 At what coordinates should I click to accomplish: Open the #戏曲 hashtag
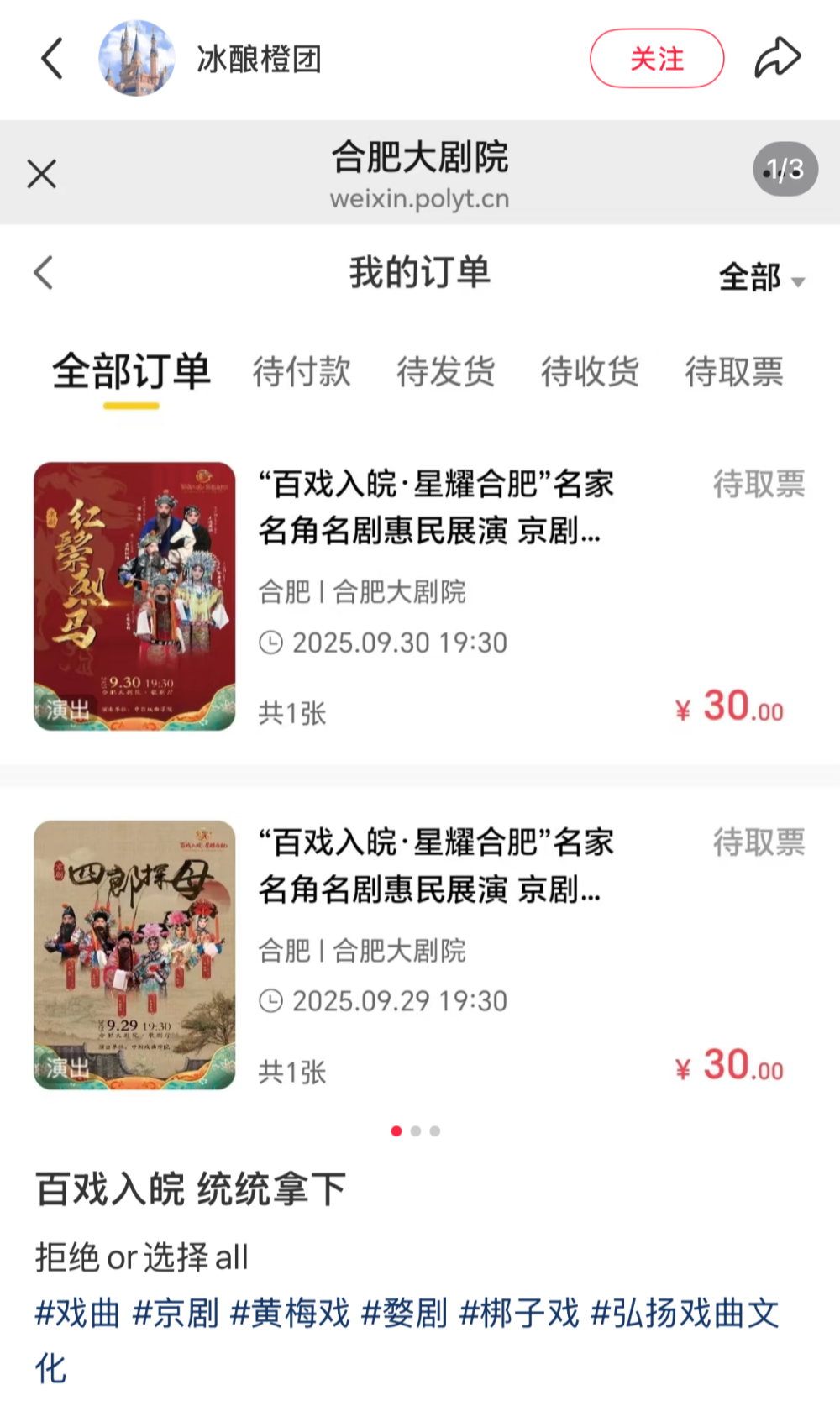click(x=78, y=1313)
